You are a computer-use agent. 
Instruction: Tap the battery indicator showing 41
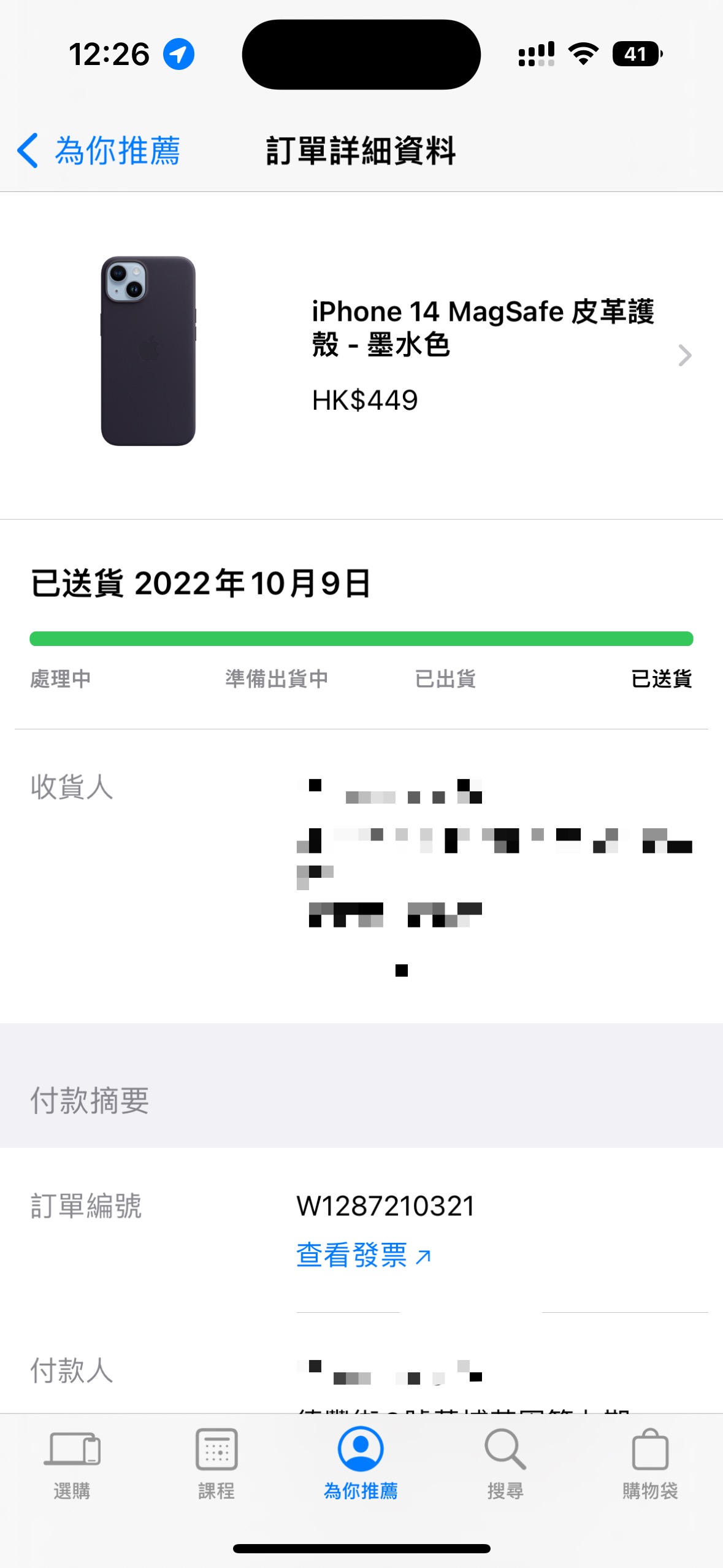(634, 54)
